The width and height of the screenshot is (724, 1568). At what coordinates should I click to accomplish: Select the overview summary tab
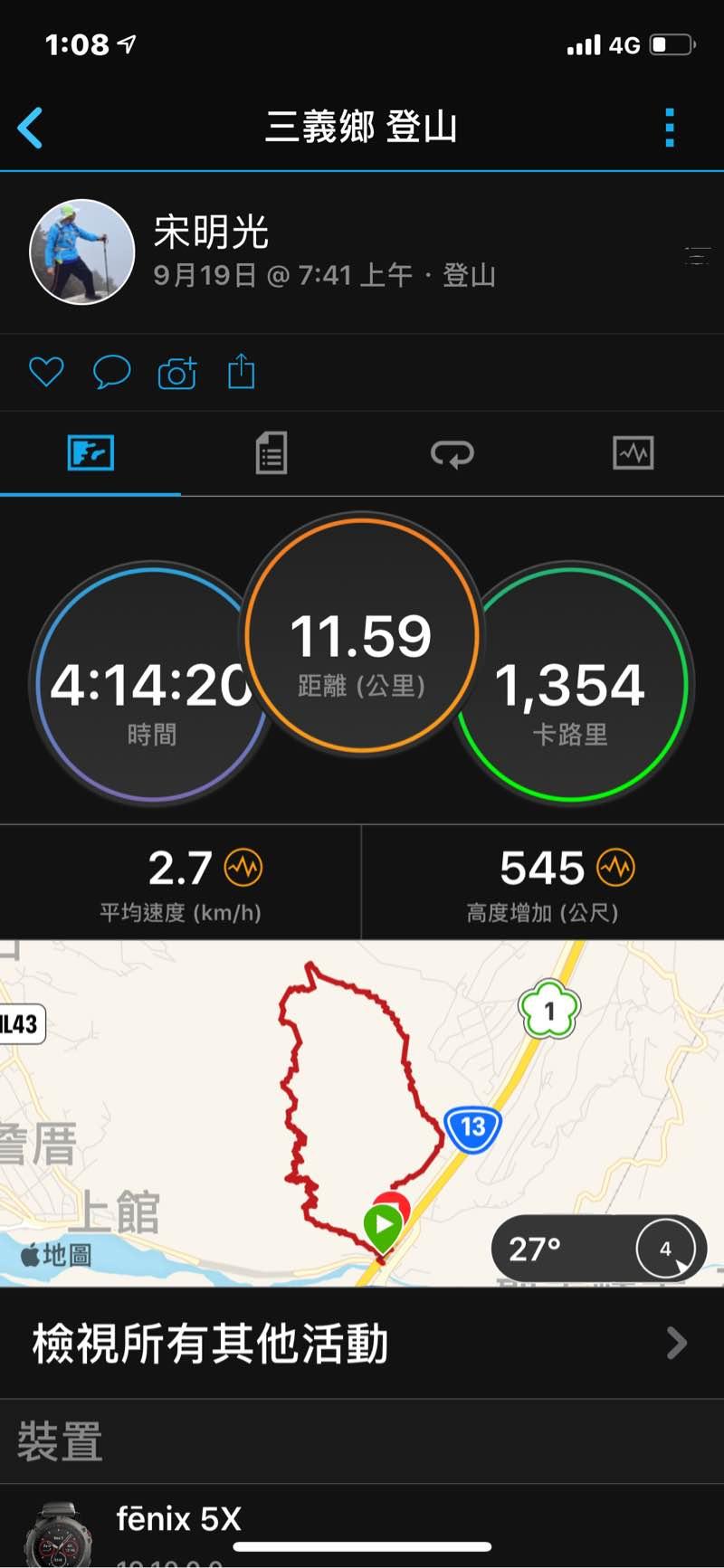90,452
